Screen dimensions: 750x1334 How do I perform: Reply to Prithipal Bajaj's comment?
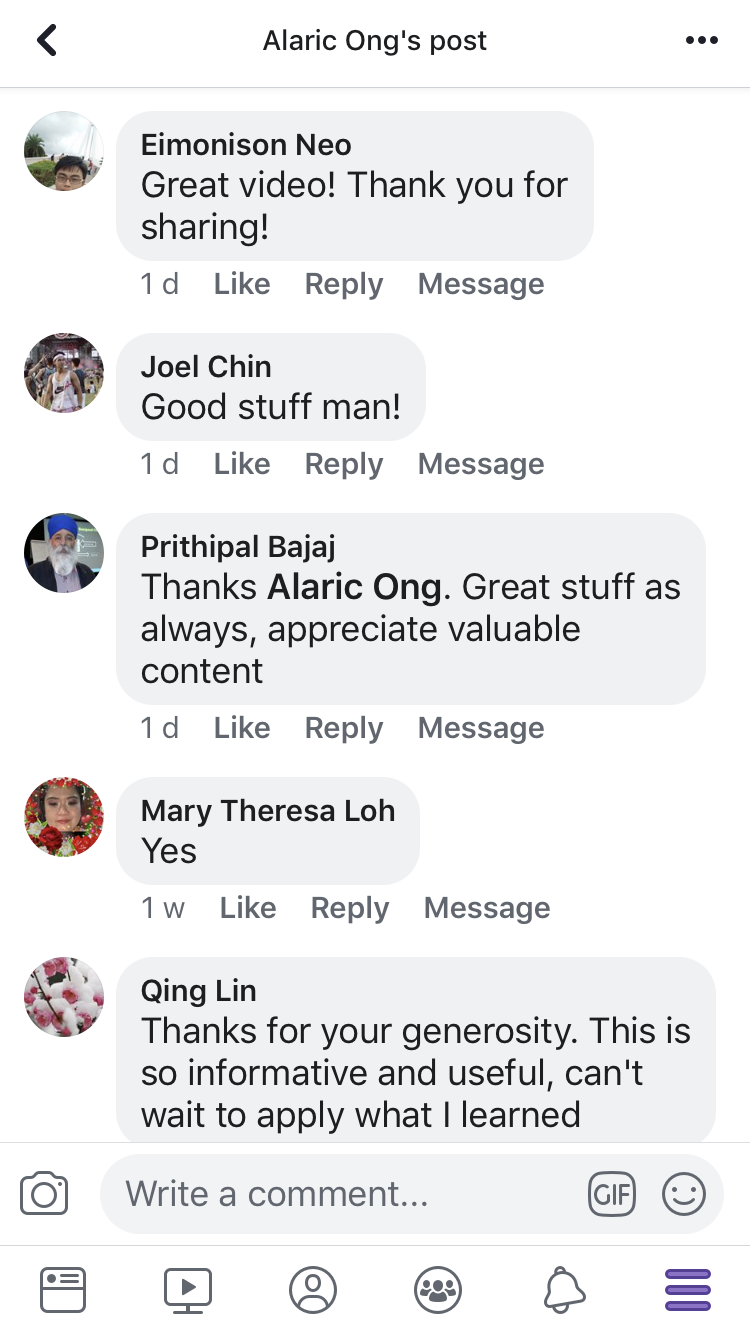pos(343,728)
